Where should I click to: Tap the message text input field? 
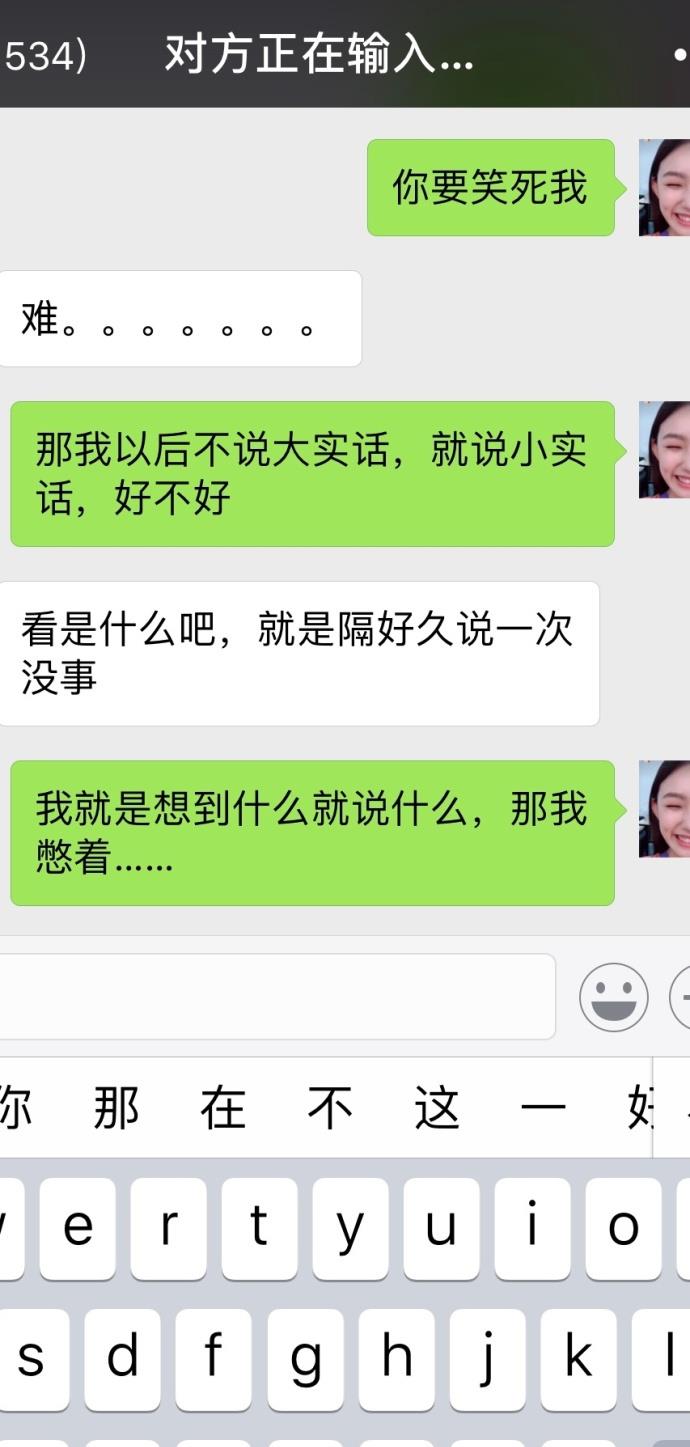click(x=277, y=996)
